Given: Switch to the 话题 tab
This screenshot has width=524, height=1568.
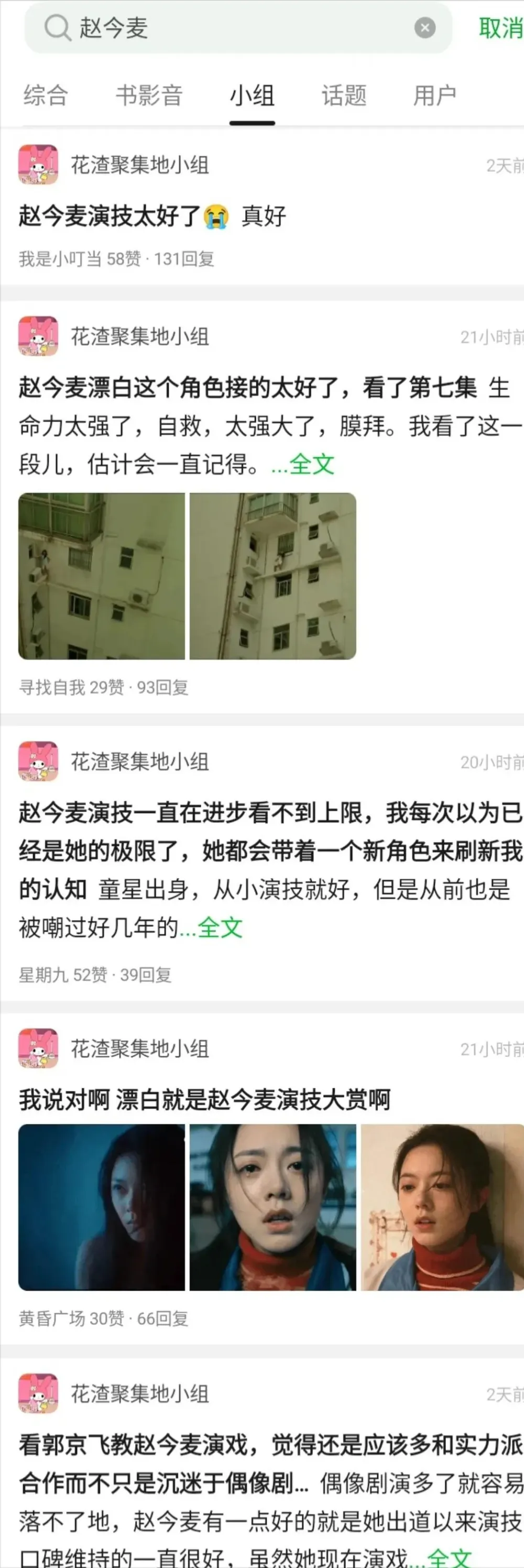Looking at the screenshot, I should pyautogui.click(x=344, y=95).
